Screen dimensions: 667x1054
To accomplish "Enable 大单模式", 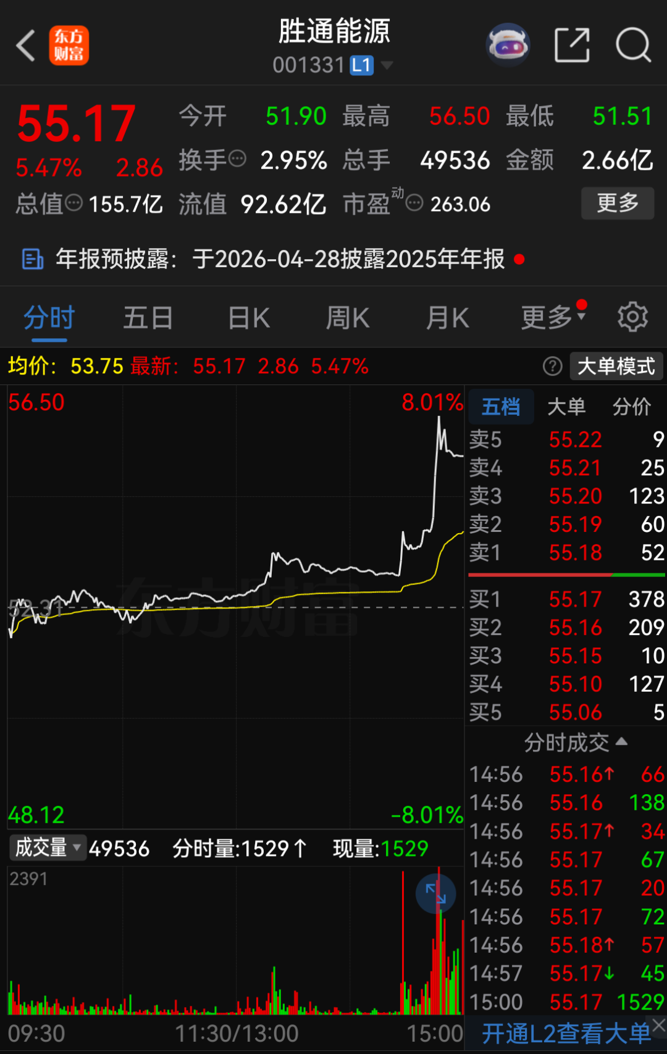I will (x=617, y=366).
